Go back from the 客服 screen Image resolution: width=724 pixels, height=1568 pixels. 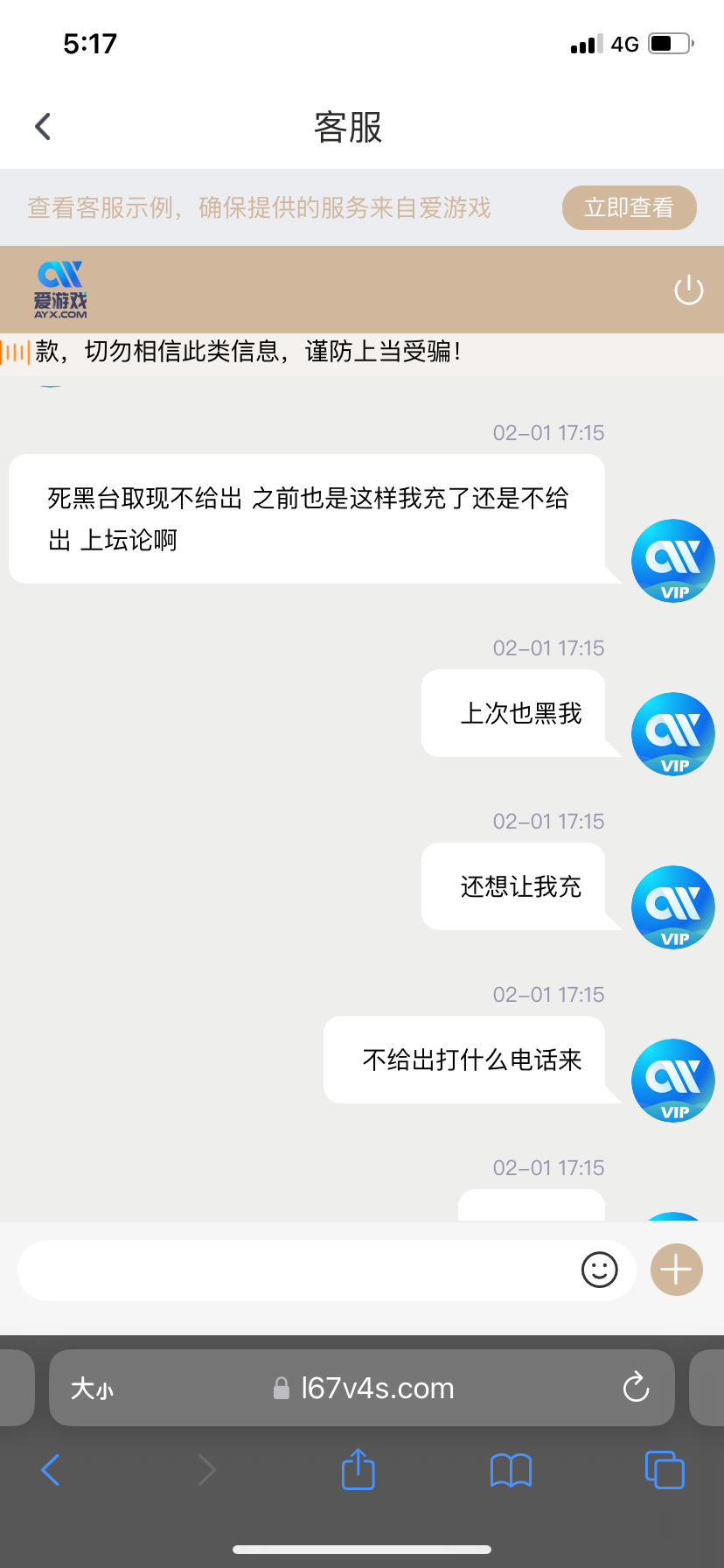(43, 127)
